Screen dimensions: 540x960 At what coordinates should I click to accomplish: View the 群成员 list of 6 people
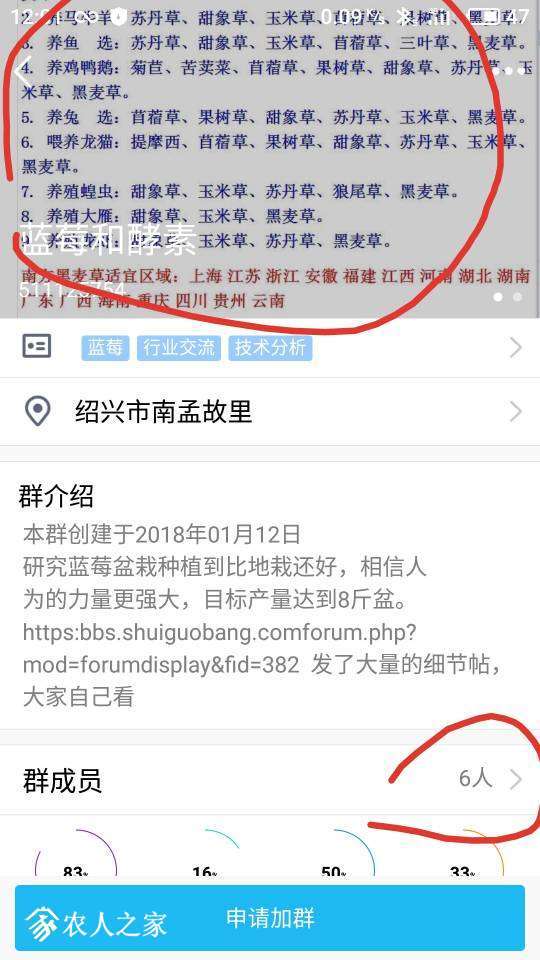pos(270,779)
